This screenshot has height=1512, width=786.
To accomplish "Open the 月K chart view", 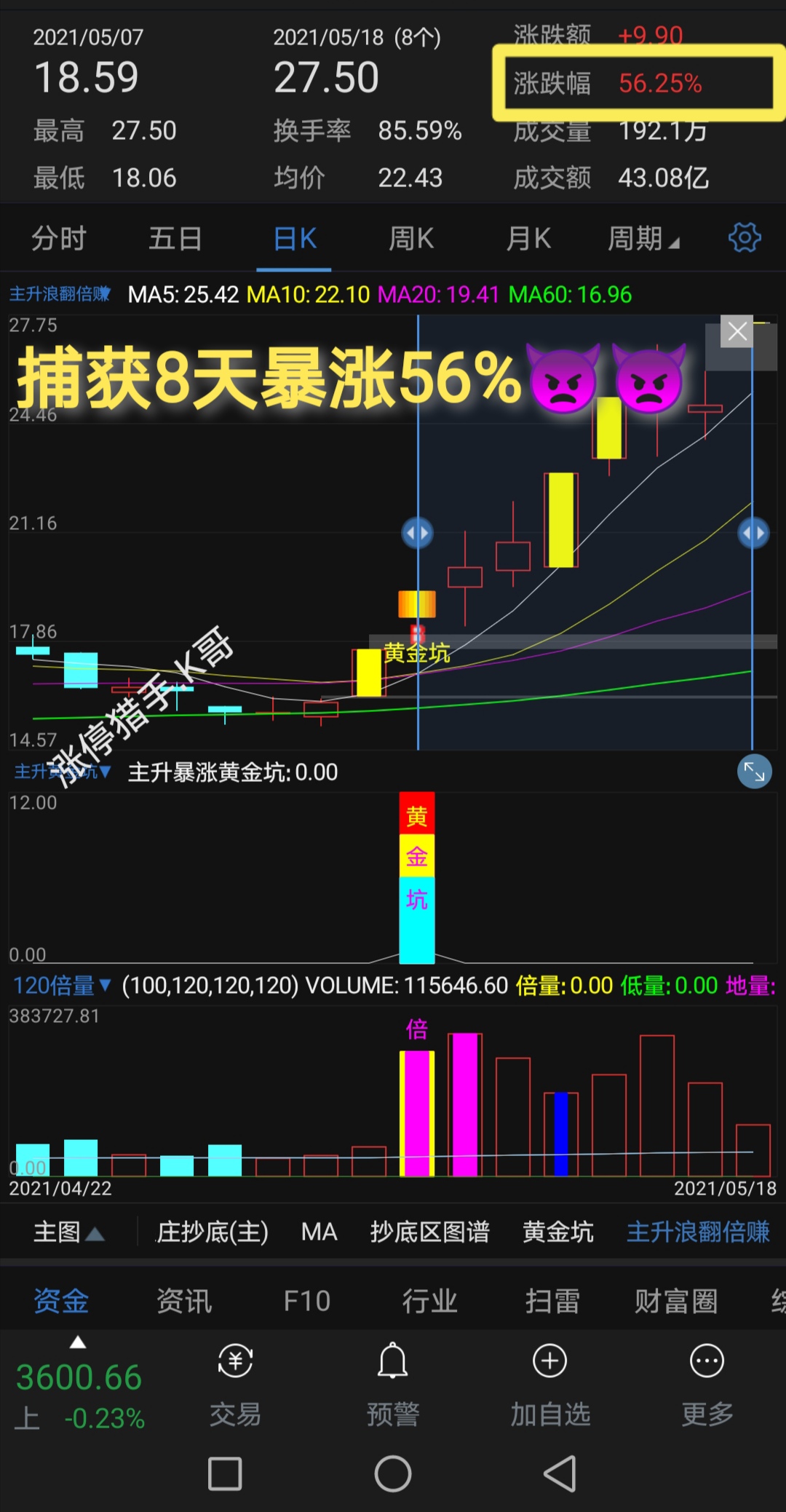I will click(528, 239).
